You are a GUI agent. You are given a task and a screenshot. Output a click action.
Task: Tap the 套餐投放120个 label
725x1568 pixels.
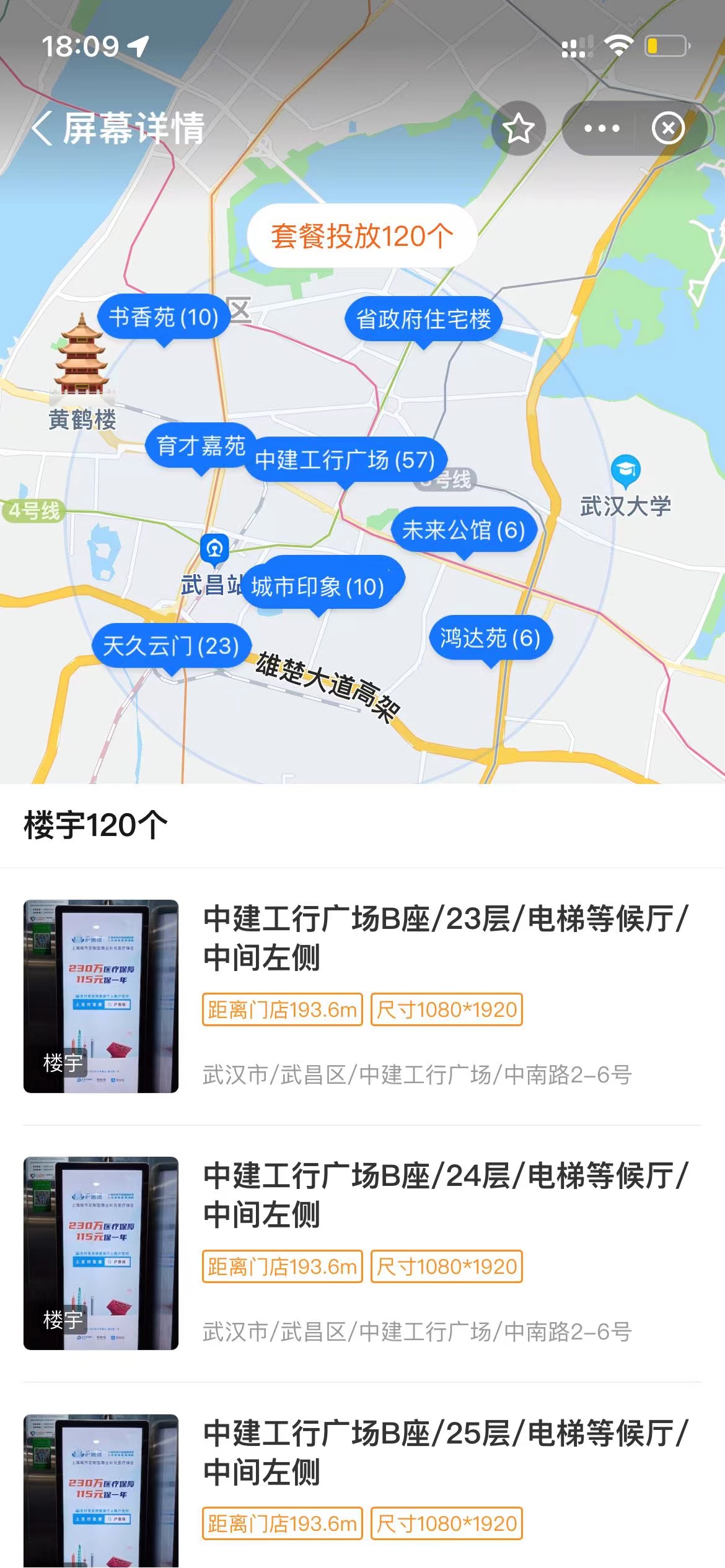pyautogui.click(x=362, y=236)
